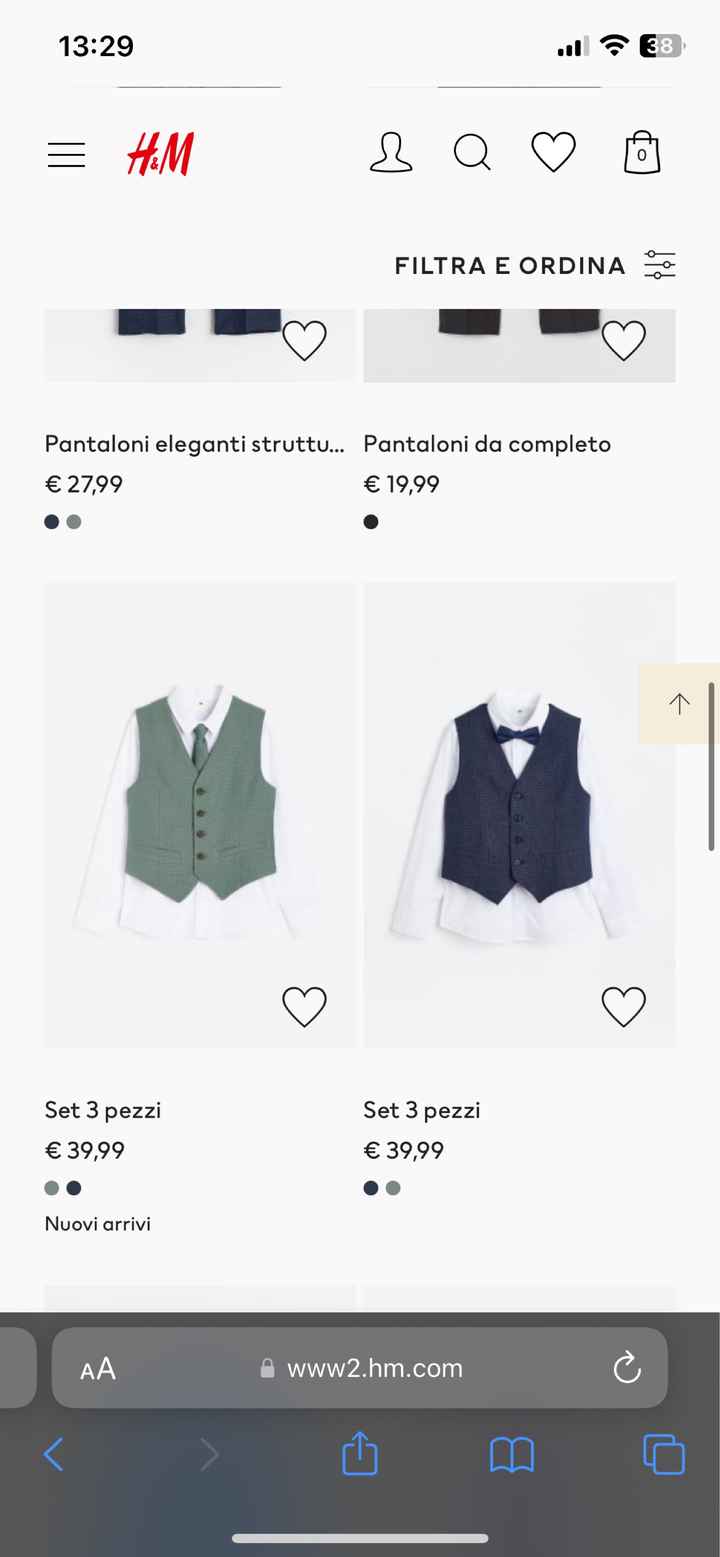Image resolution: width=720 pixels, height=1557 pixels.
Task: Show all open Safari tabs
Action: (x=664, y=1454)
